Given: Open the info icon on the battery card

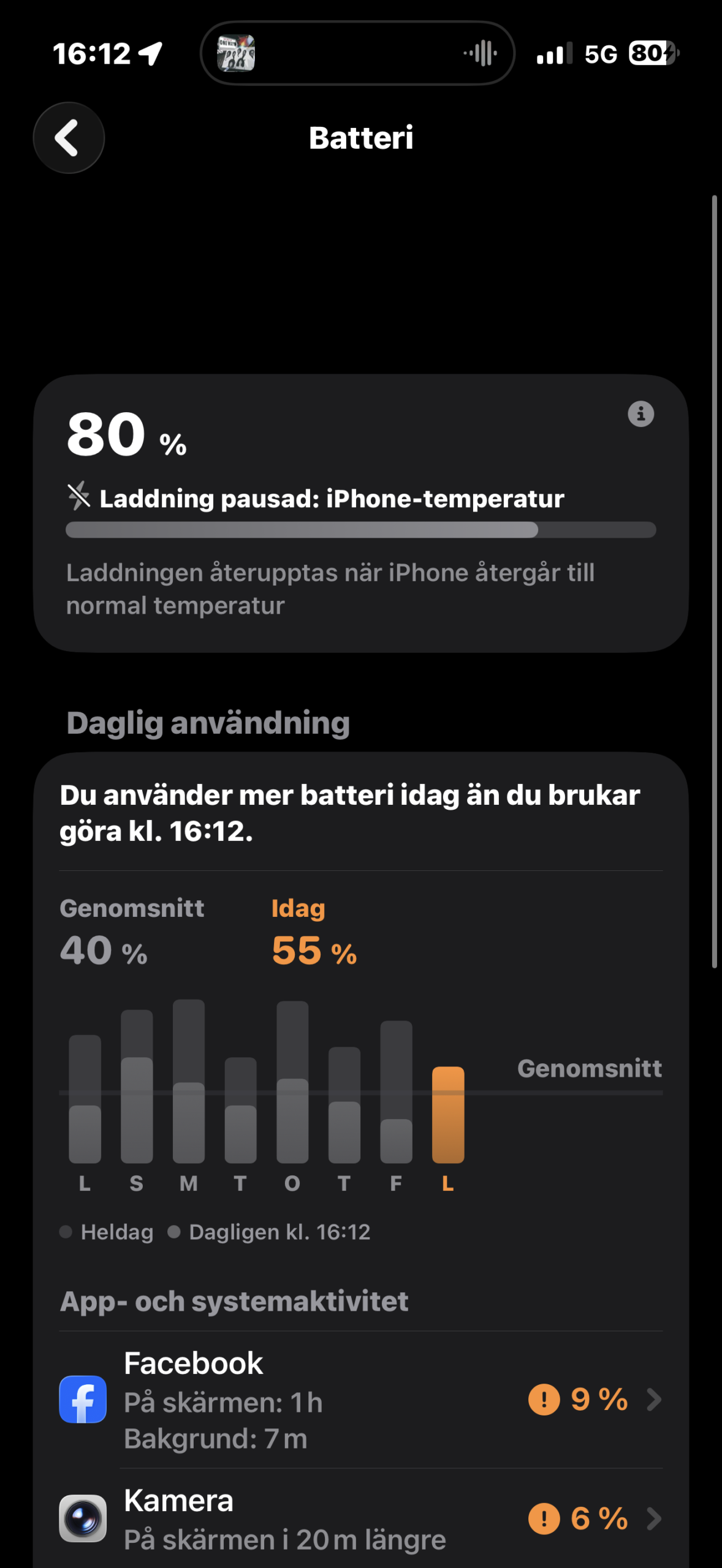Looking at the screenshot, I should (640, 414).
